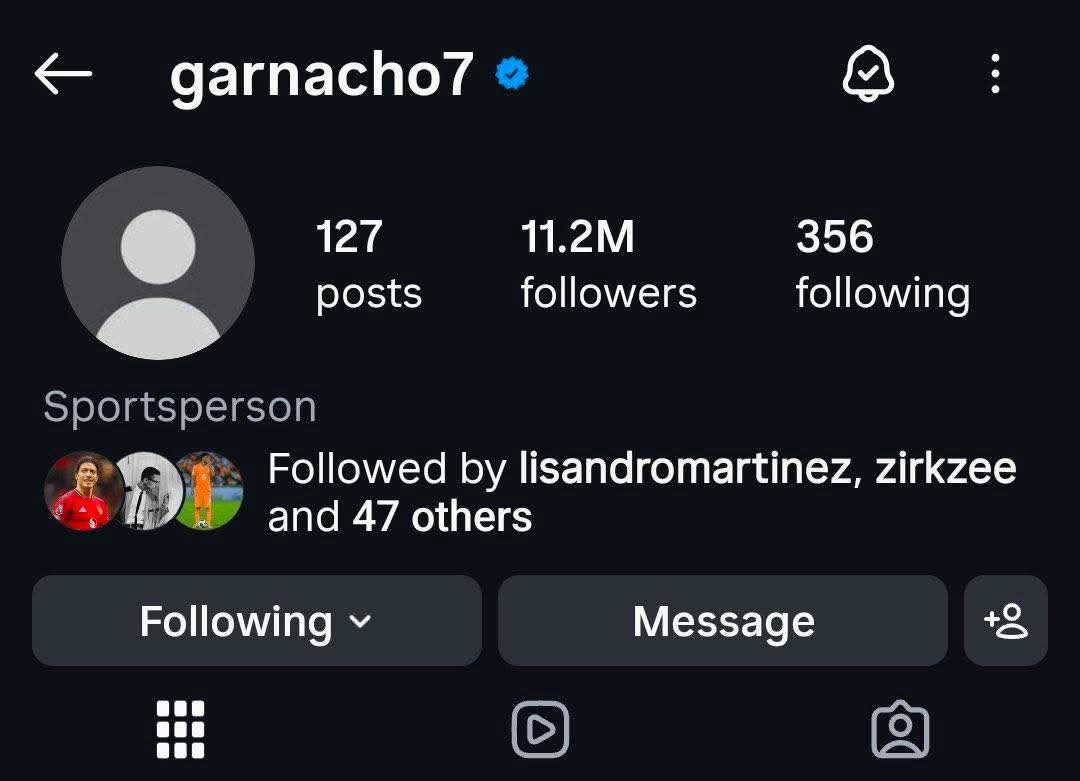Switch to the Reels tab

pyautogui.click(x=540, y=729)
